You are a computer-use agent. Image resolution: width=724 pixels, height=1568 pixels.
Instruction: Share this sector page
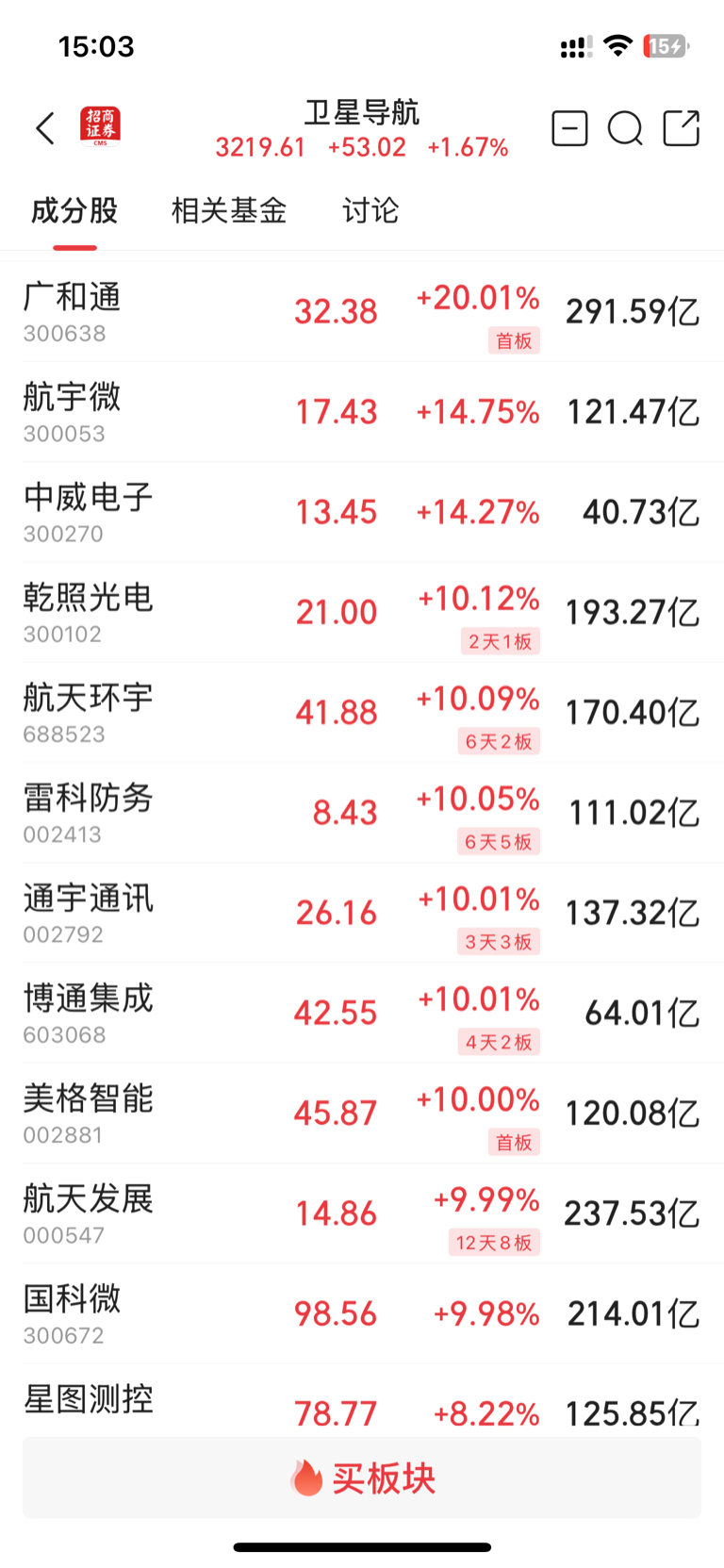(x=682, y=128)
